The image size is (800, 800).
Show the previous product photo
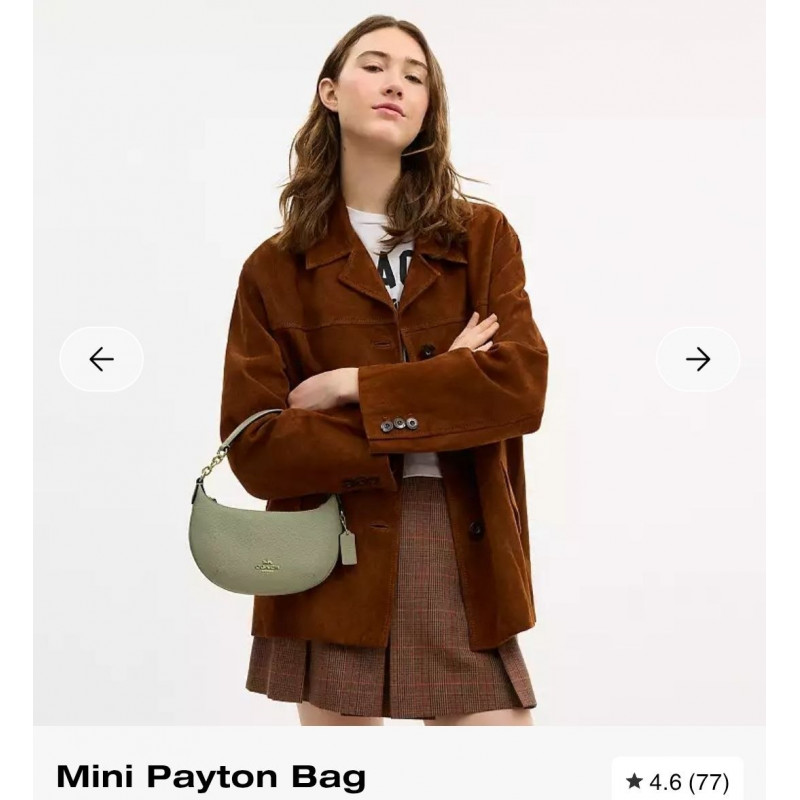pos(101,359)
